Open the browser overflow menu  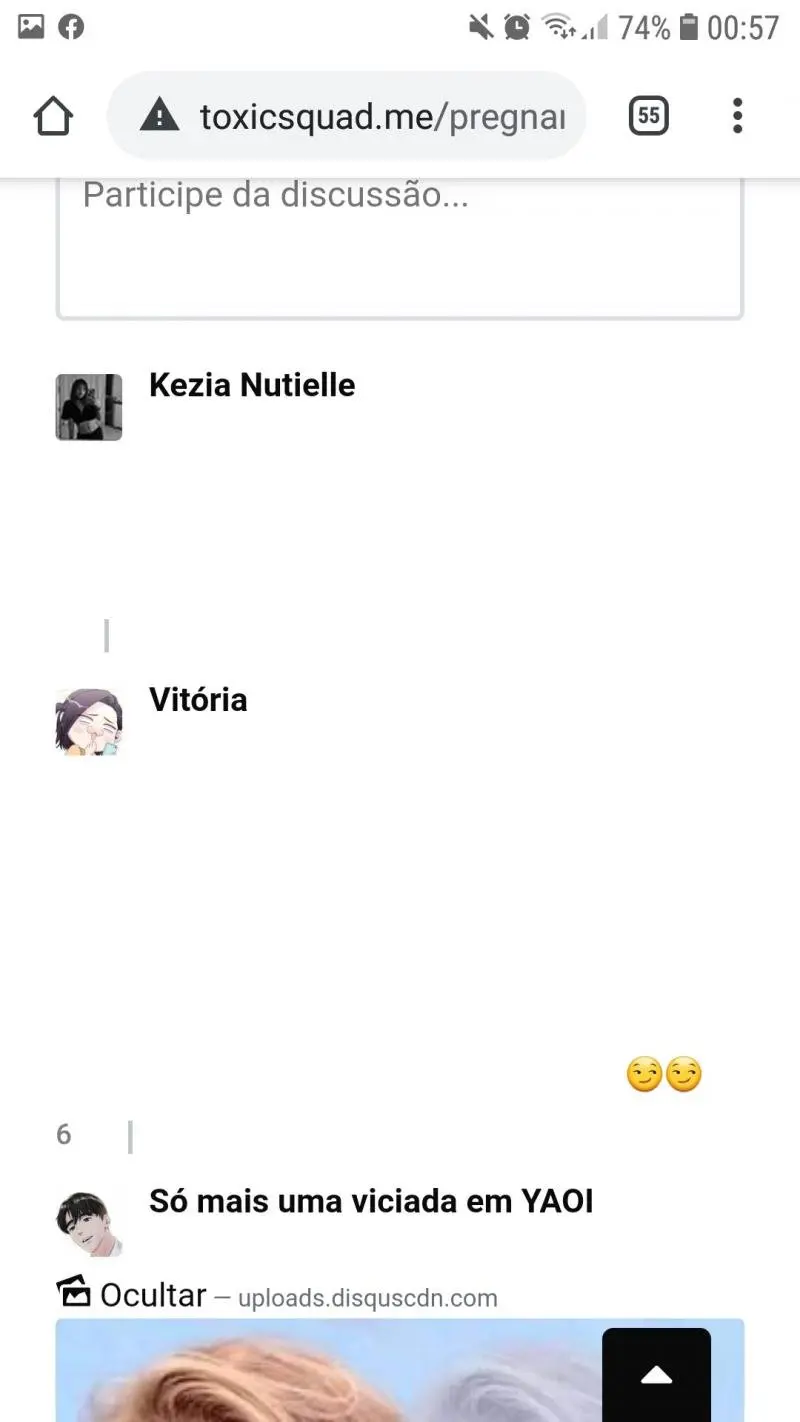point(737,117)
